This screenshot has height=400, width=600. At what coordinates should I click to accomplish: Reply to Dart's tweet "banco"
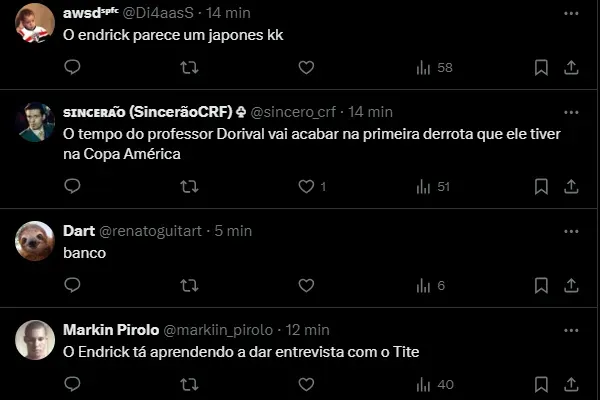[72, 285]
